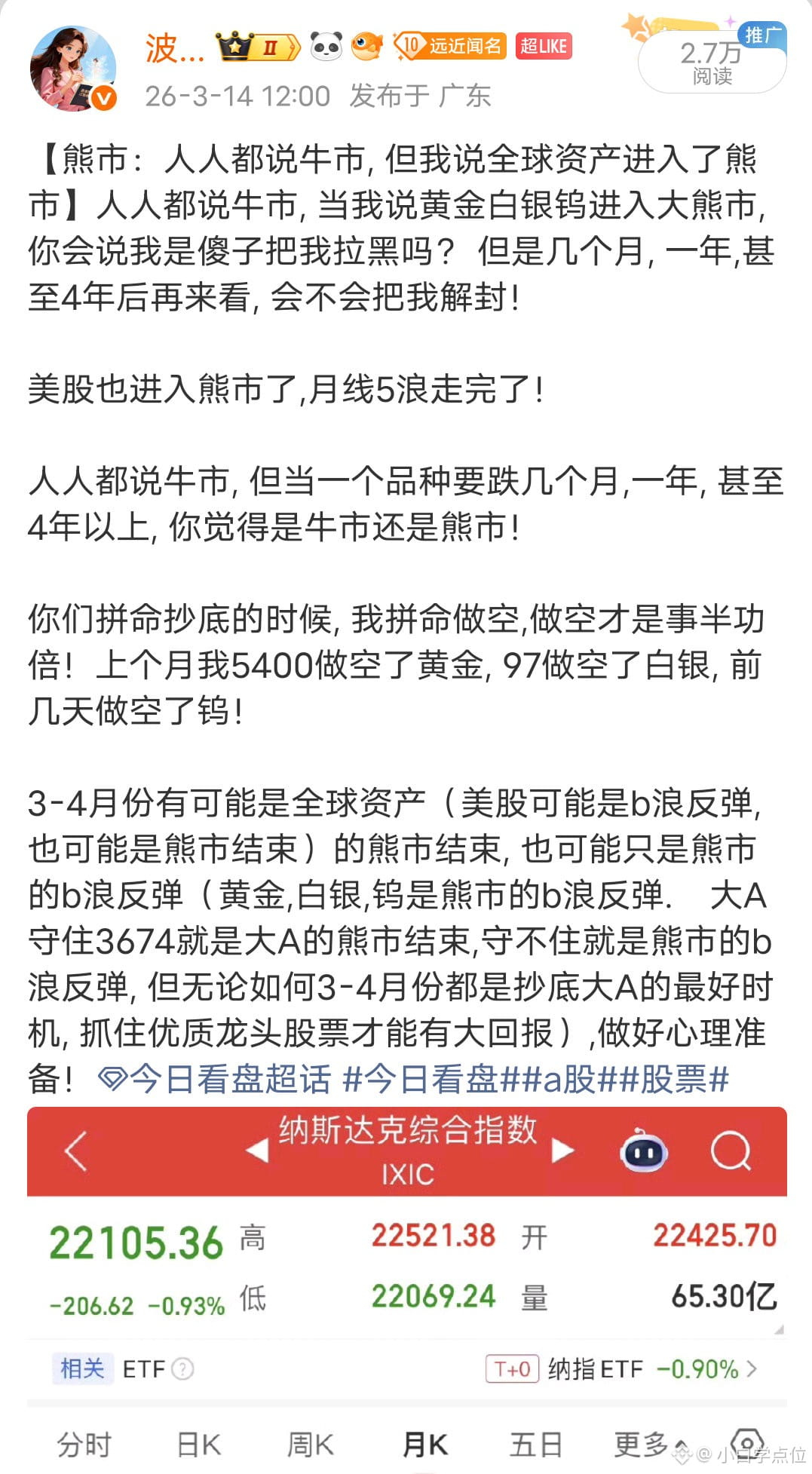Open next index with right arrow
This screenshot has width=812, height=1474.
[x=562, y=1151]
